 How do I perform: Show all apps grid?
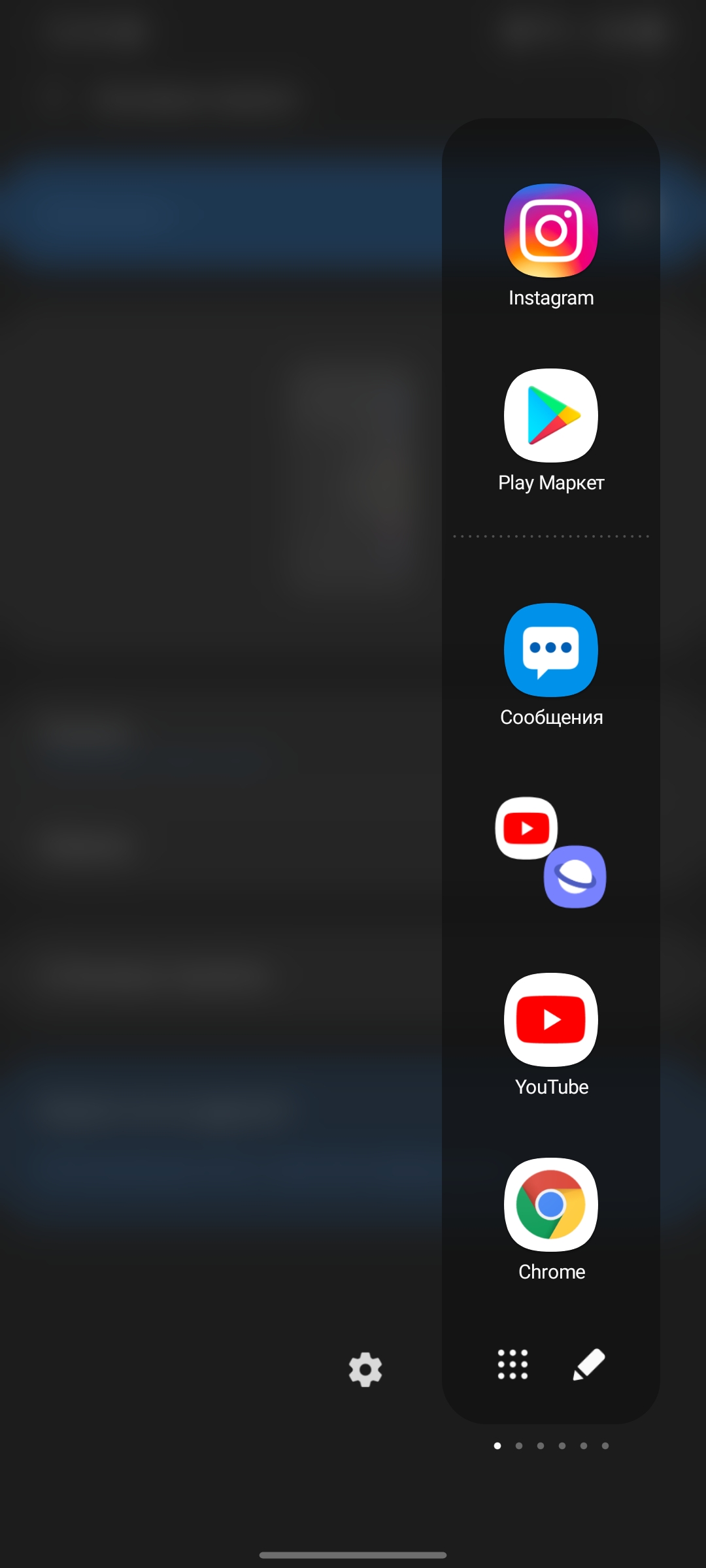click(x=513, y=1364)
